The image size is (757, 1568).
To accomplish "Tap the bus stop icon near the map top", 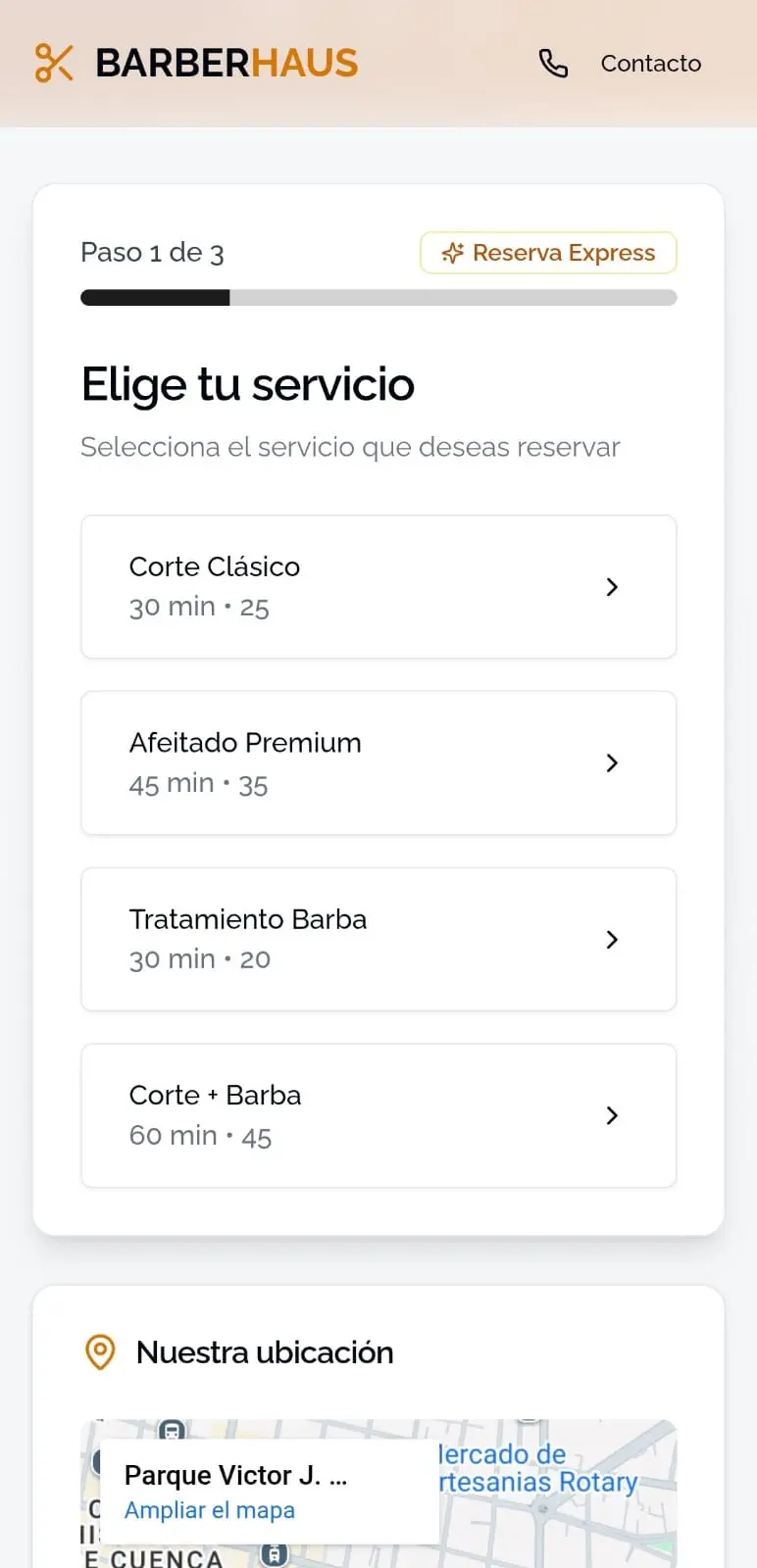I will (x=174, y=1431).
